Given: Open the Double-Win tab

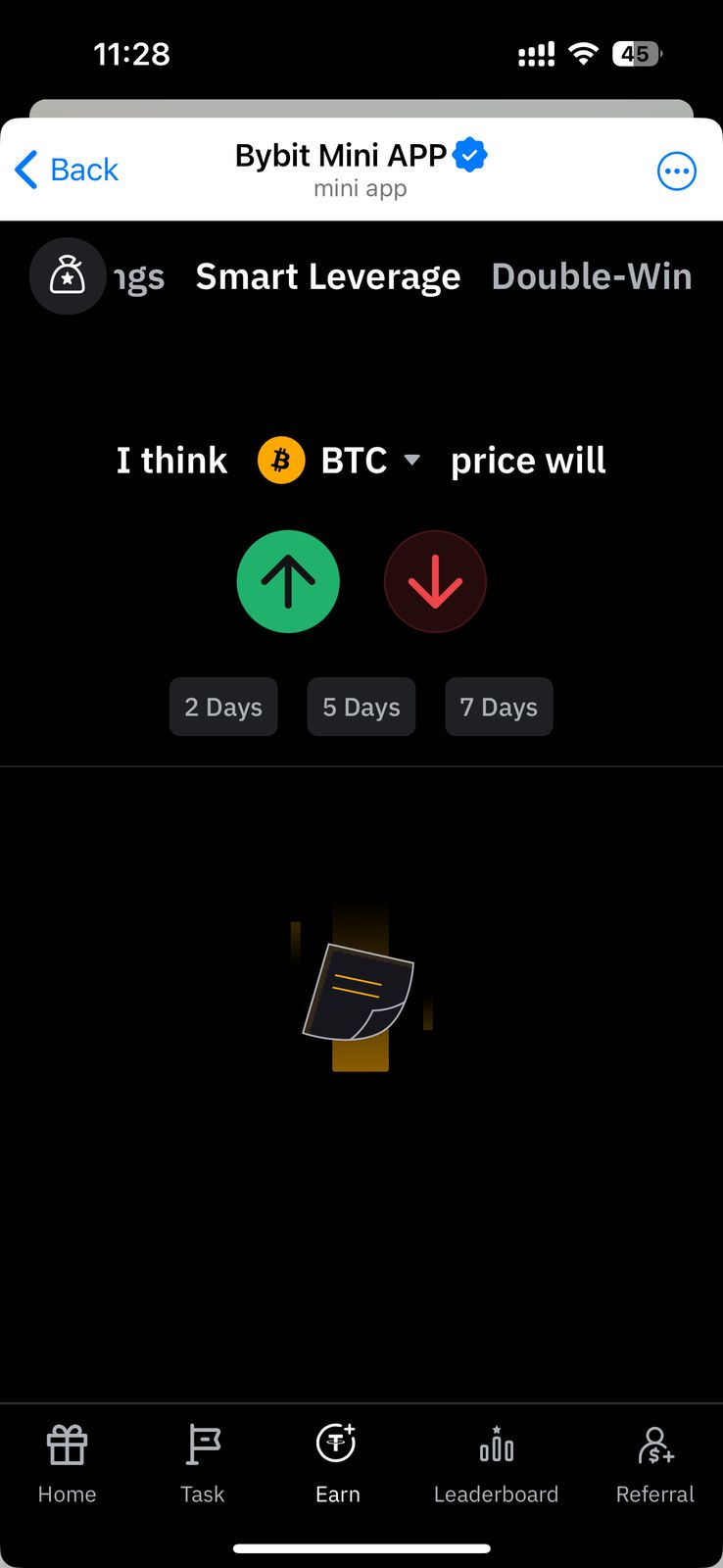Looking at the screenshot, I should (592, 276).
